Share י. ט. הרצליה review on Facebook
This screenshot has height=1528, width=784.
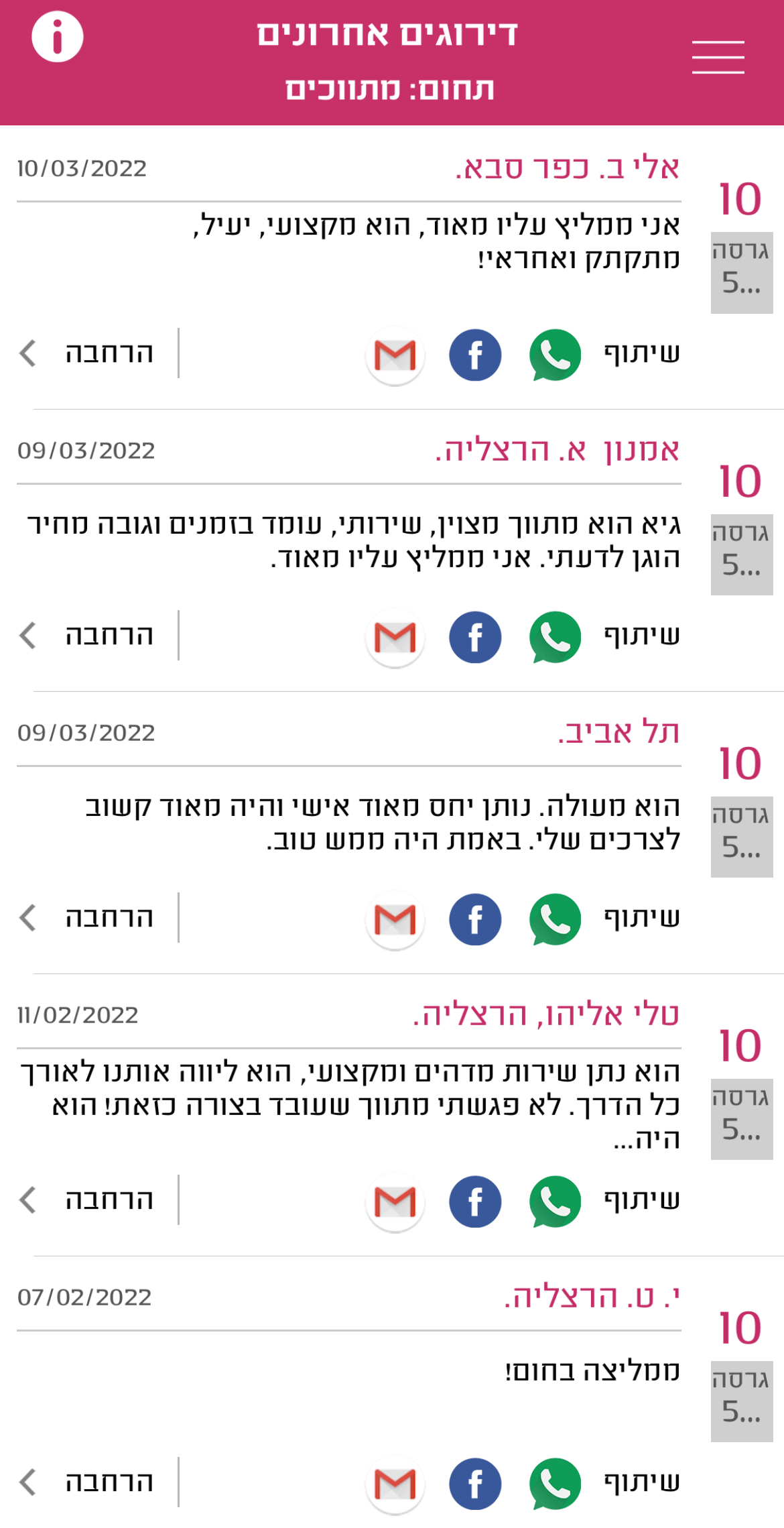[475, 1484]
